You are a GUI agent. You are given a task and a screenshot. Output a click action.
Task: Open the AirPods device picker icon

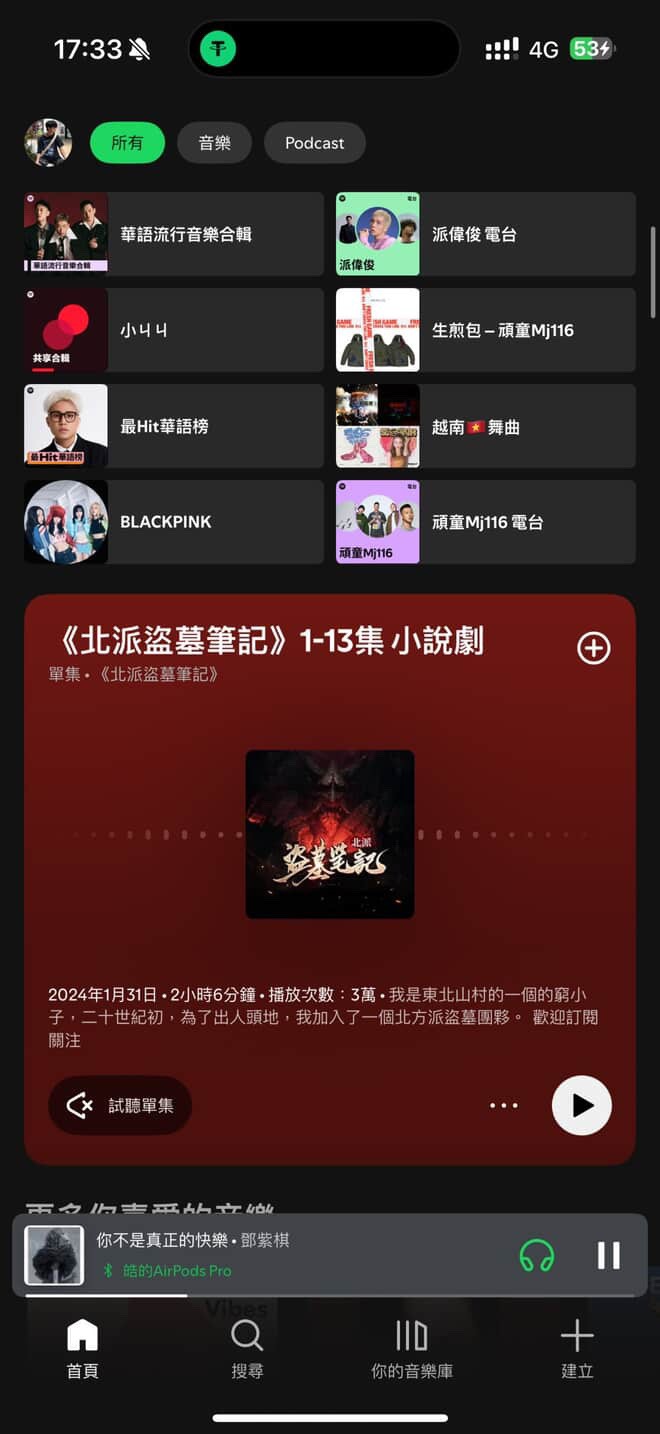[537, 1255]
